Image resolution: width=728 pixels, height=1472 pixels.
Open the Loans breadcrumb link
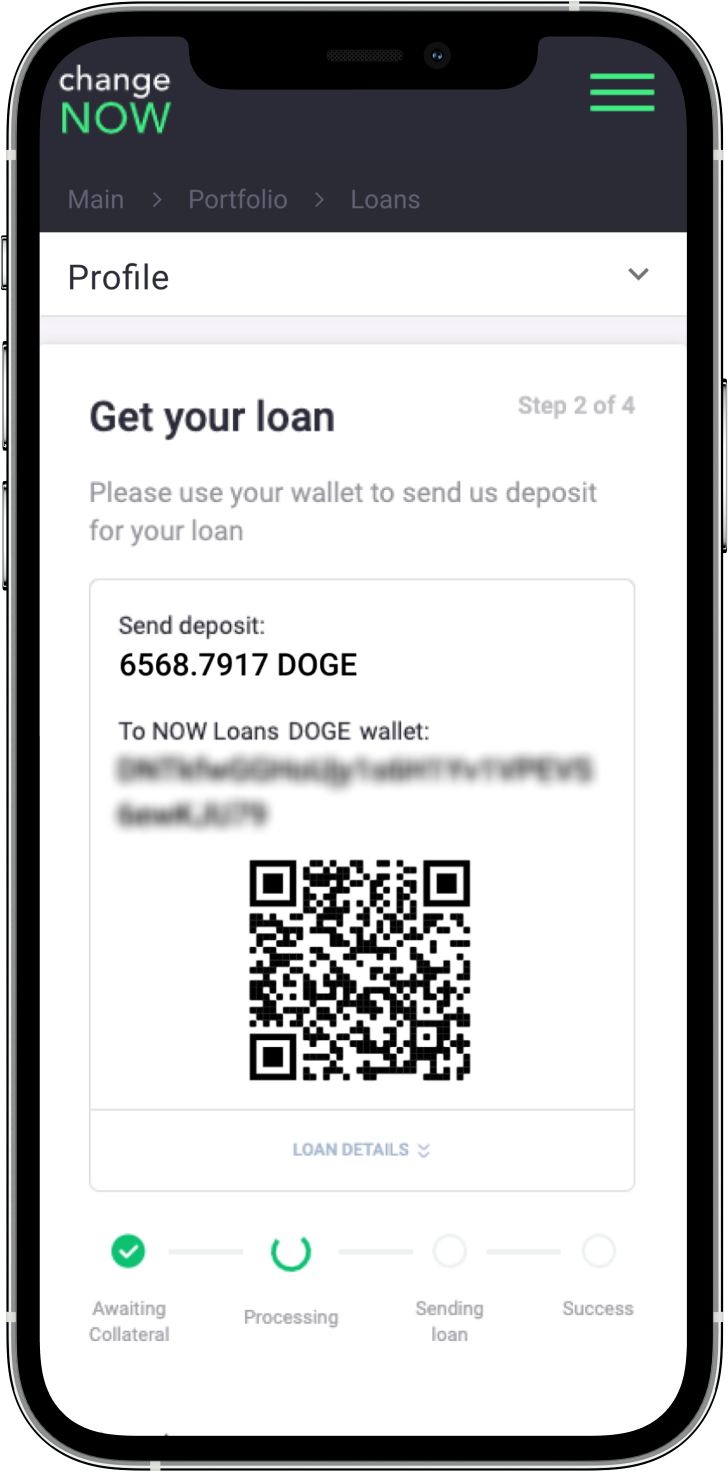[385, 199]
